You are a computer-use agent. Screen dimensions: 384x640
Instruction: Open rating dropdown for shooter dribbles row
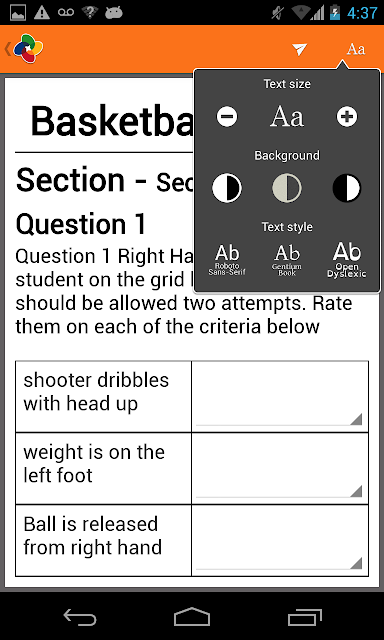click(279, 396)
